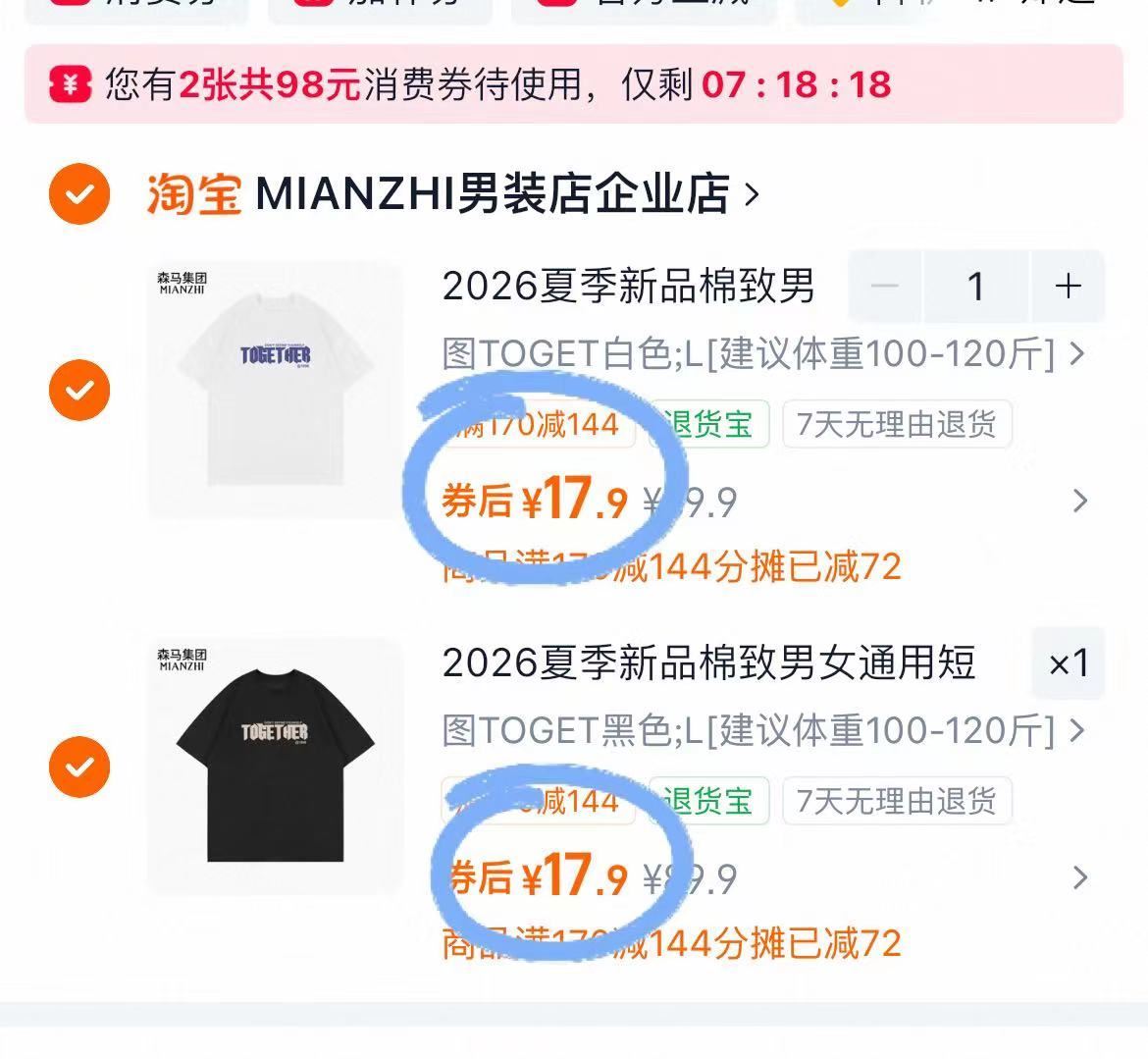Open the white T-shirt product image

pos(276,391)
